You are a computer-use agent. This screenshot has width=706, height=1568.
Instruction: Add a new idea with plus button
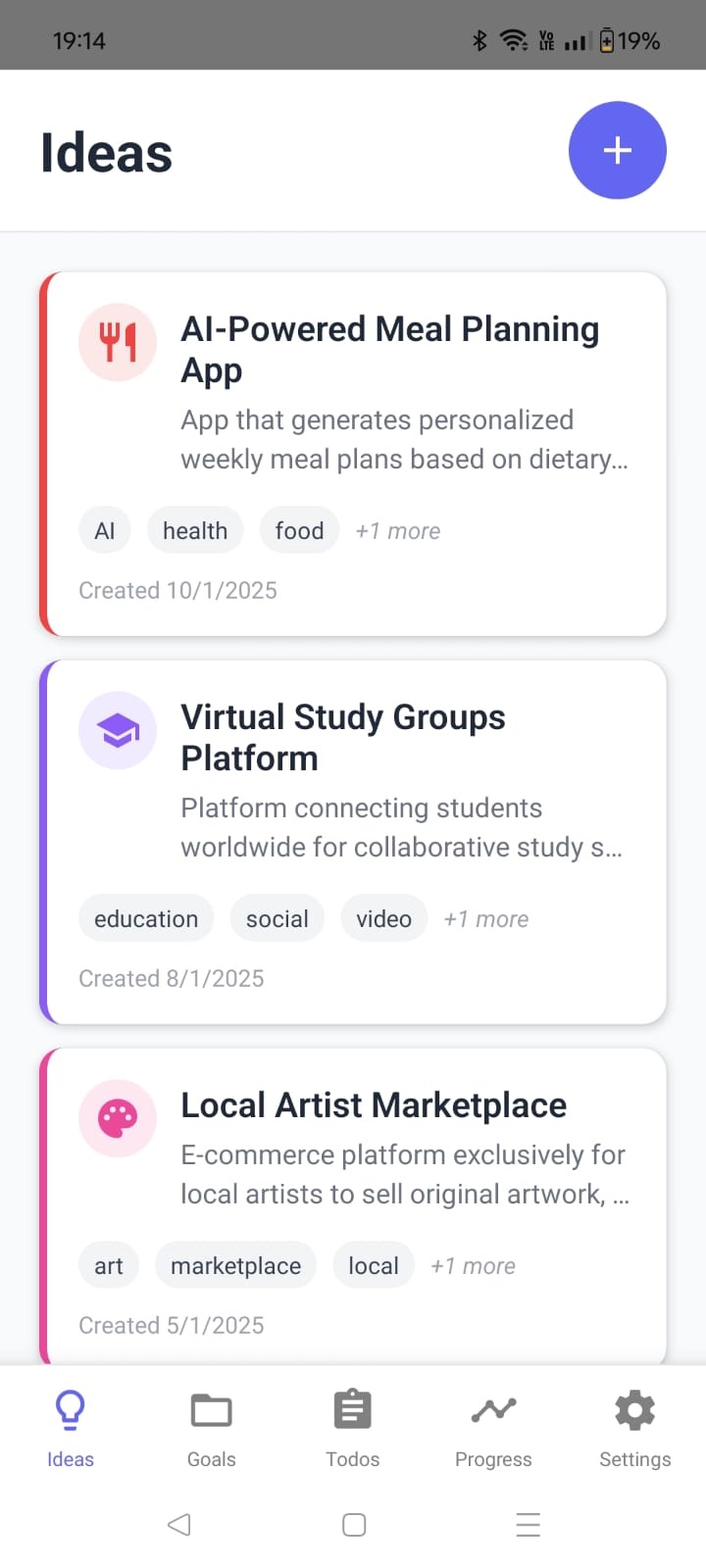click(617, 150)
